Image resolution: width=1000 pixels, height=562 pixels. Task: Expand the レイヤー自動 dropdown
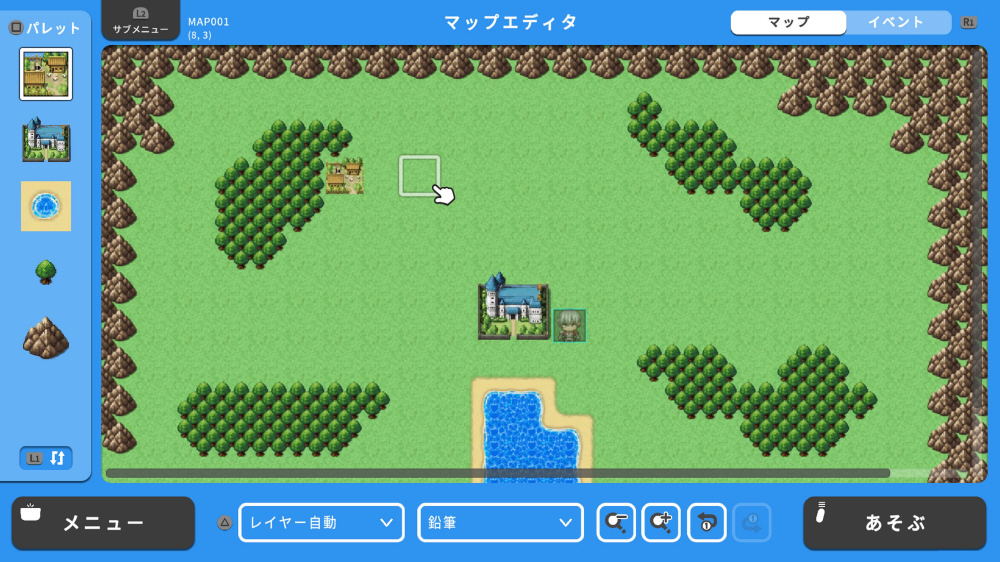(x=321, y=522)
